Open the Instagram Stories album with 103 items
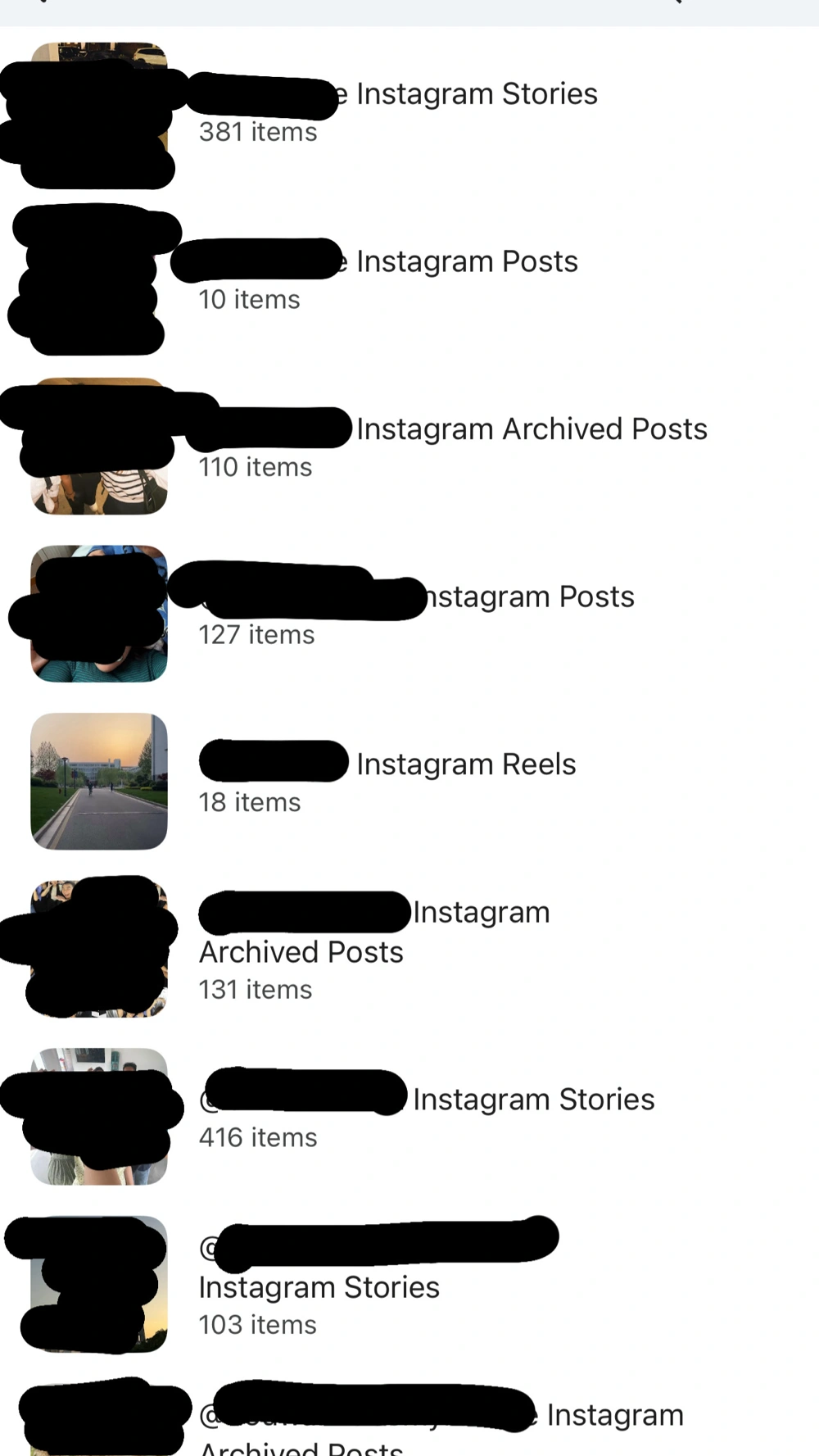 click(319, 1287)
